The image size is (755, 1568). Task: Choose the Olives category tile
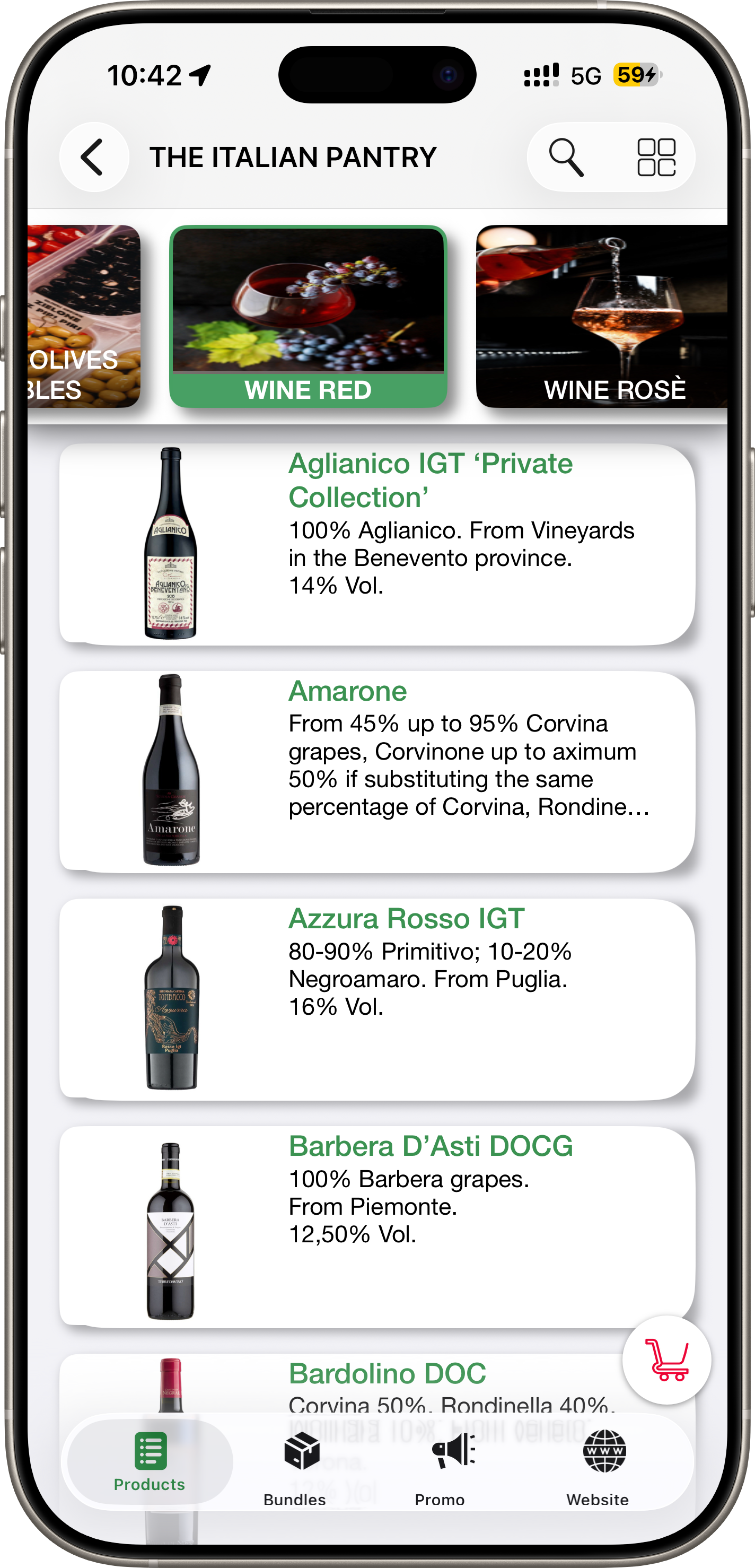84,317
